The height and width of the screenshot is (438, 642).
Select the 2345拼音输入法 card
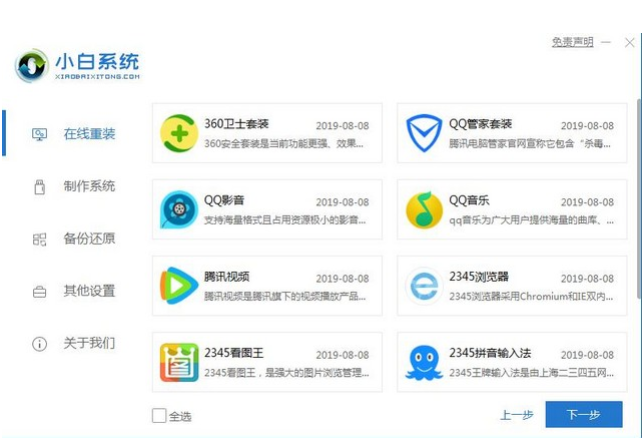click(x=510, y=362)
